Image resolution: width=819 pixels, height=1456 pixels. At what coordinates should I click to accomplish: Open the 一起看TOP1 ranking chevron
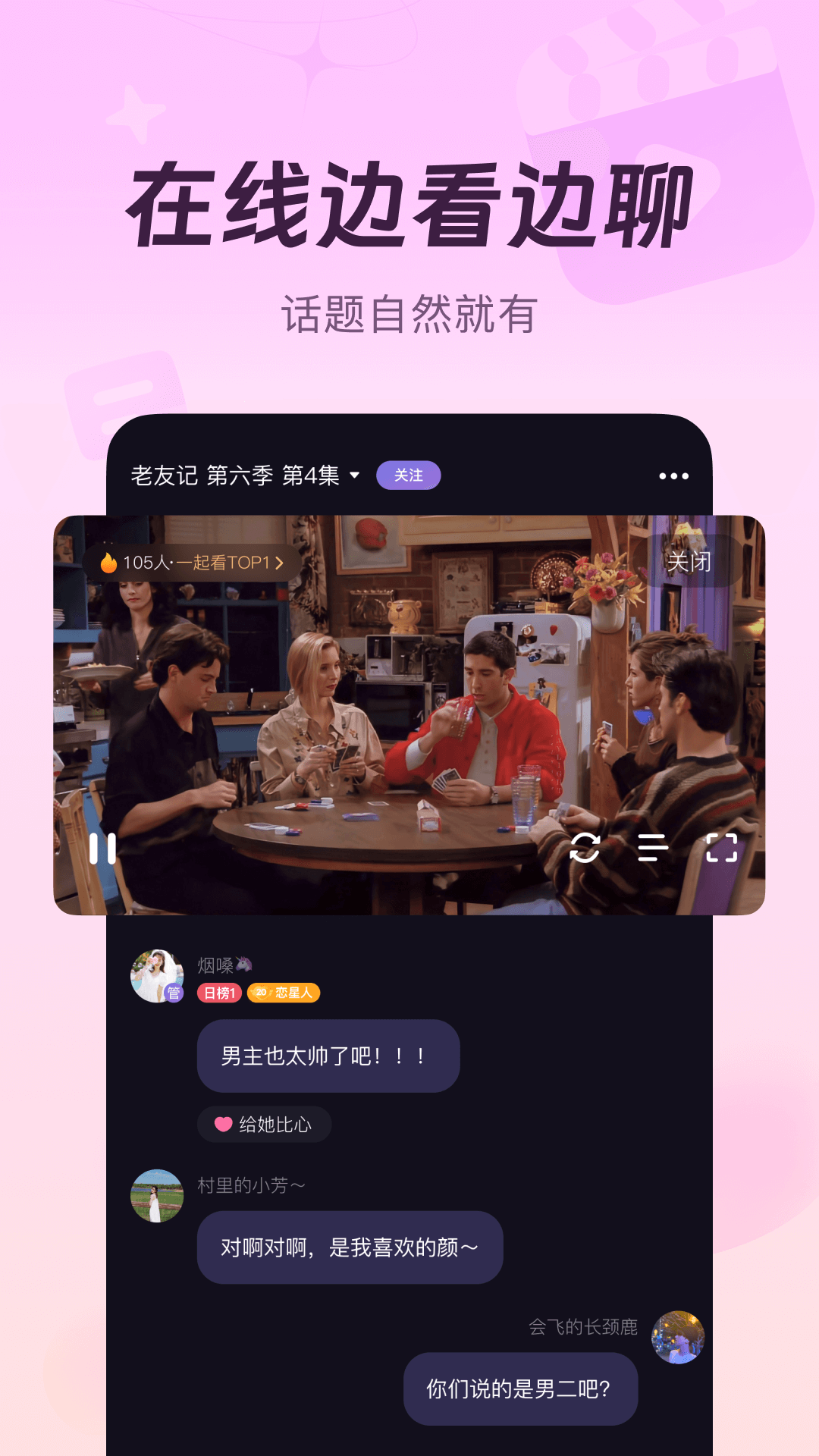click(x=281, y=563)
